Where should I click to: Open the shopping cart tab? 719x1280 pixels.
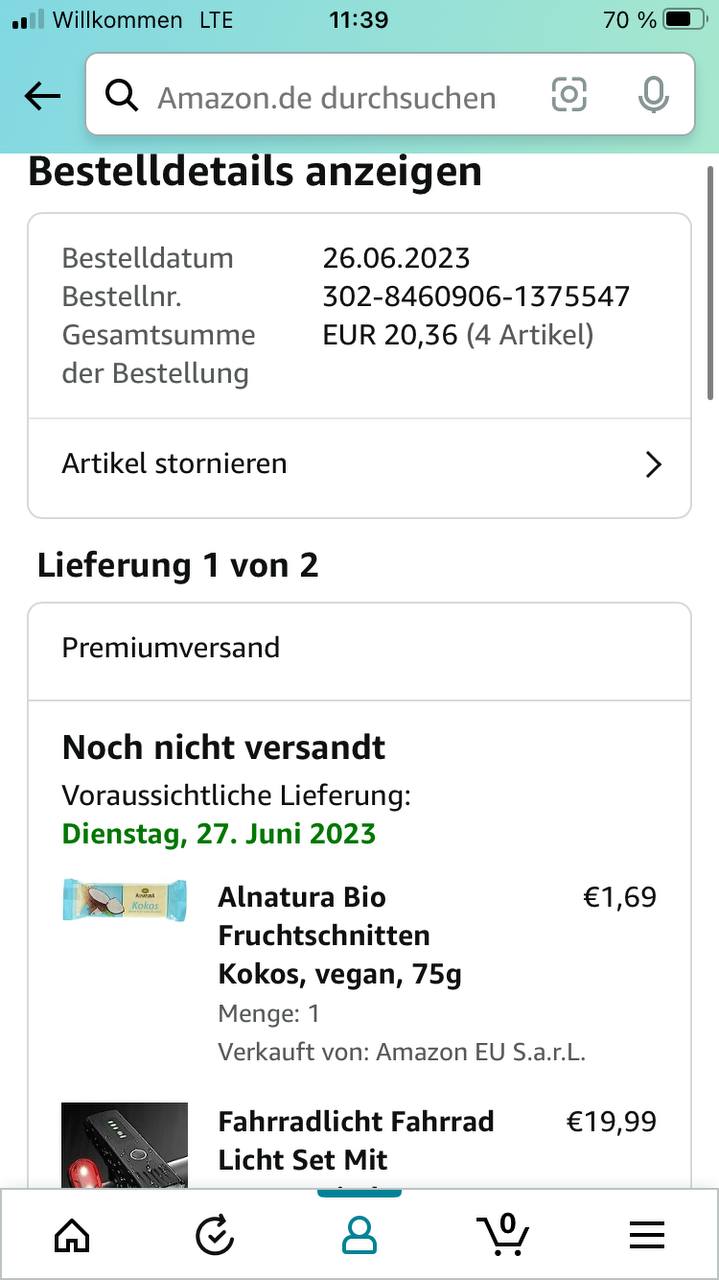pos(503,1234)
